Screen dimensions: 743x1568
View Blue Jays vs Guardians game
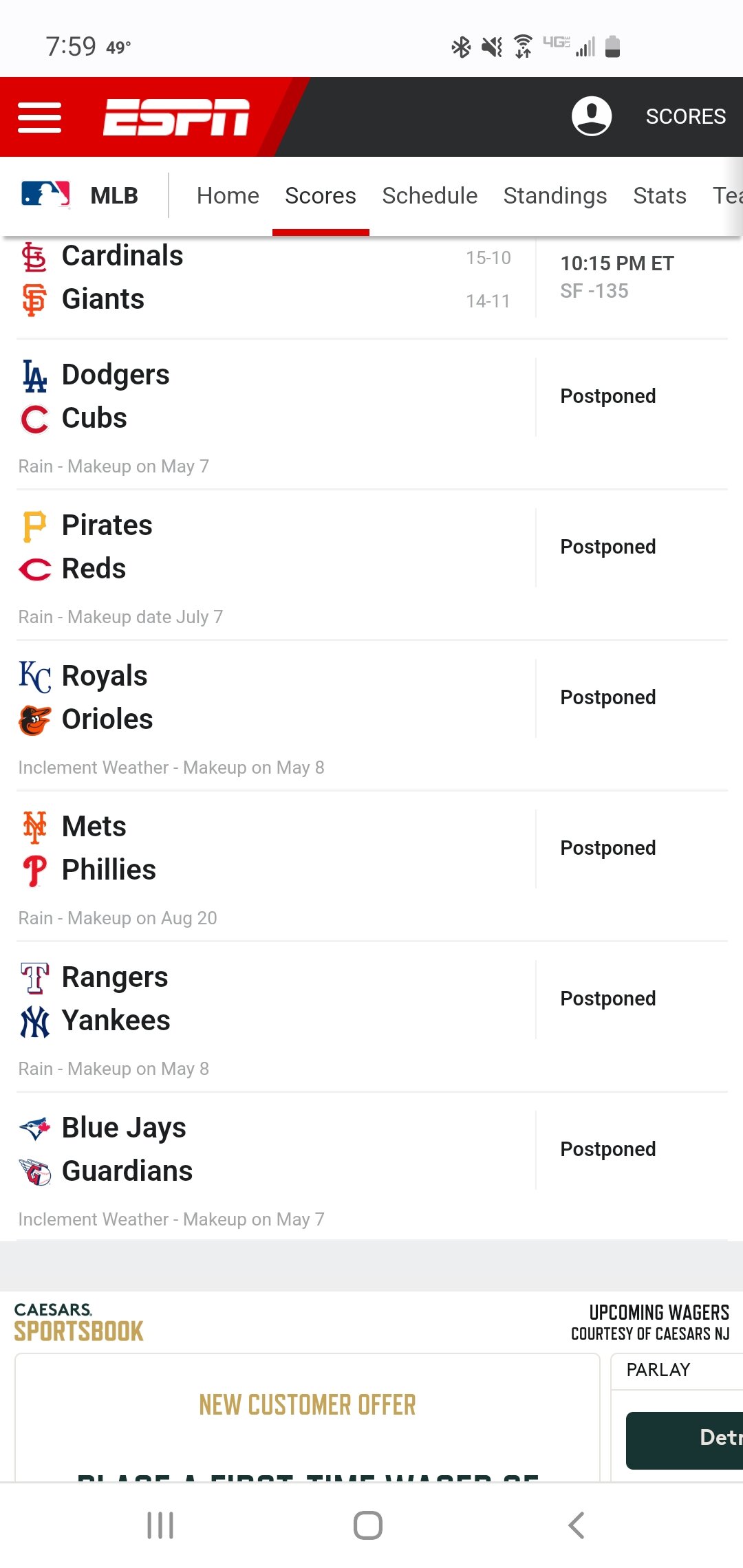tap(371, 1168)
